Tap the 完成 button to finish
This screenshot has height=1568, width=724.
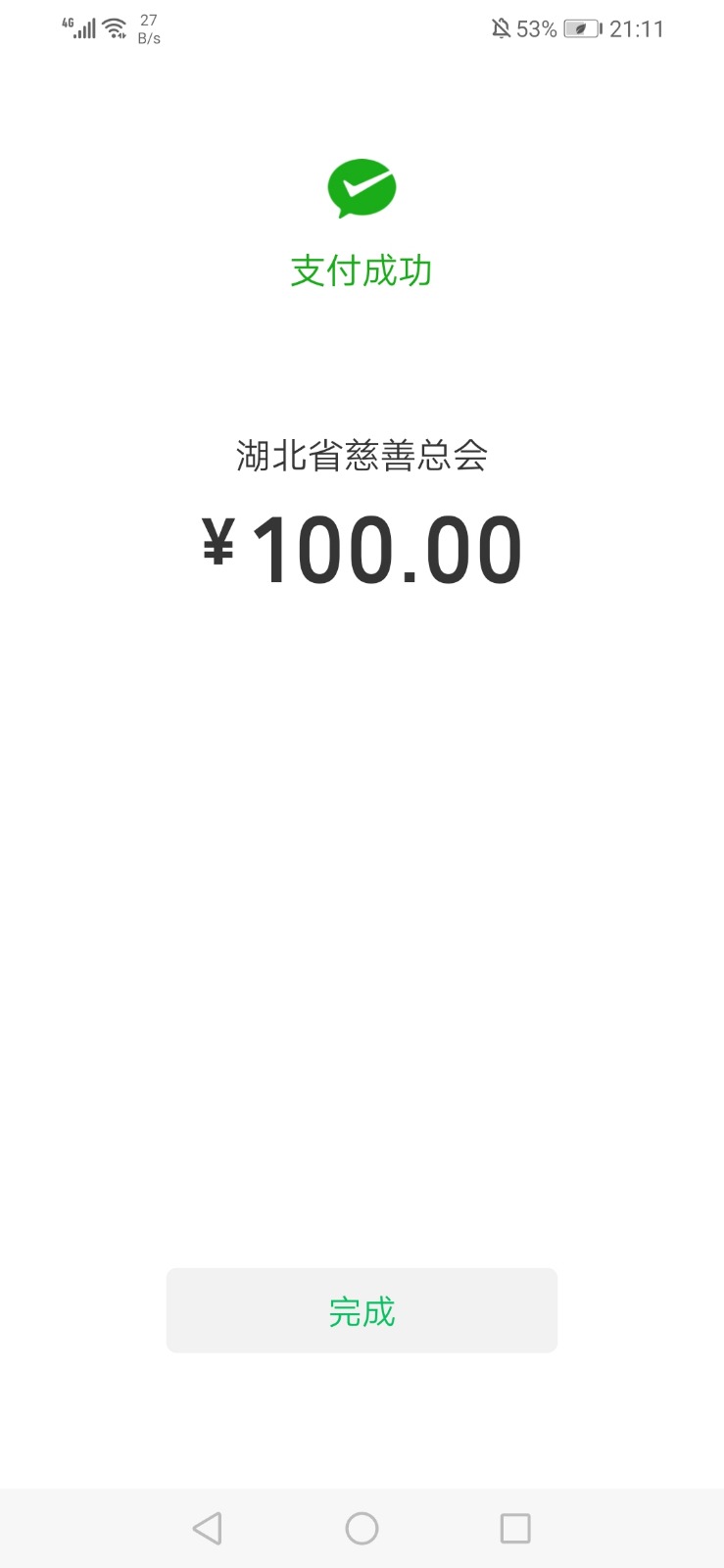362,1310
